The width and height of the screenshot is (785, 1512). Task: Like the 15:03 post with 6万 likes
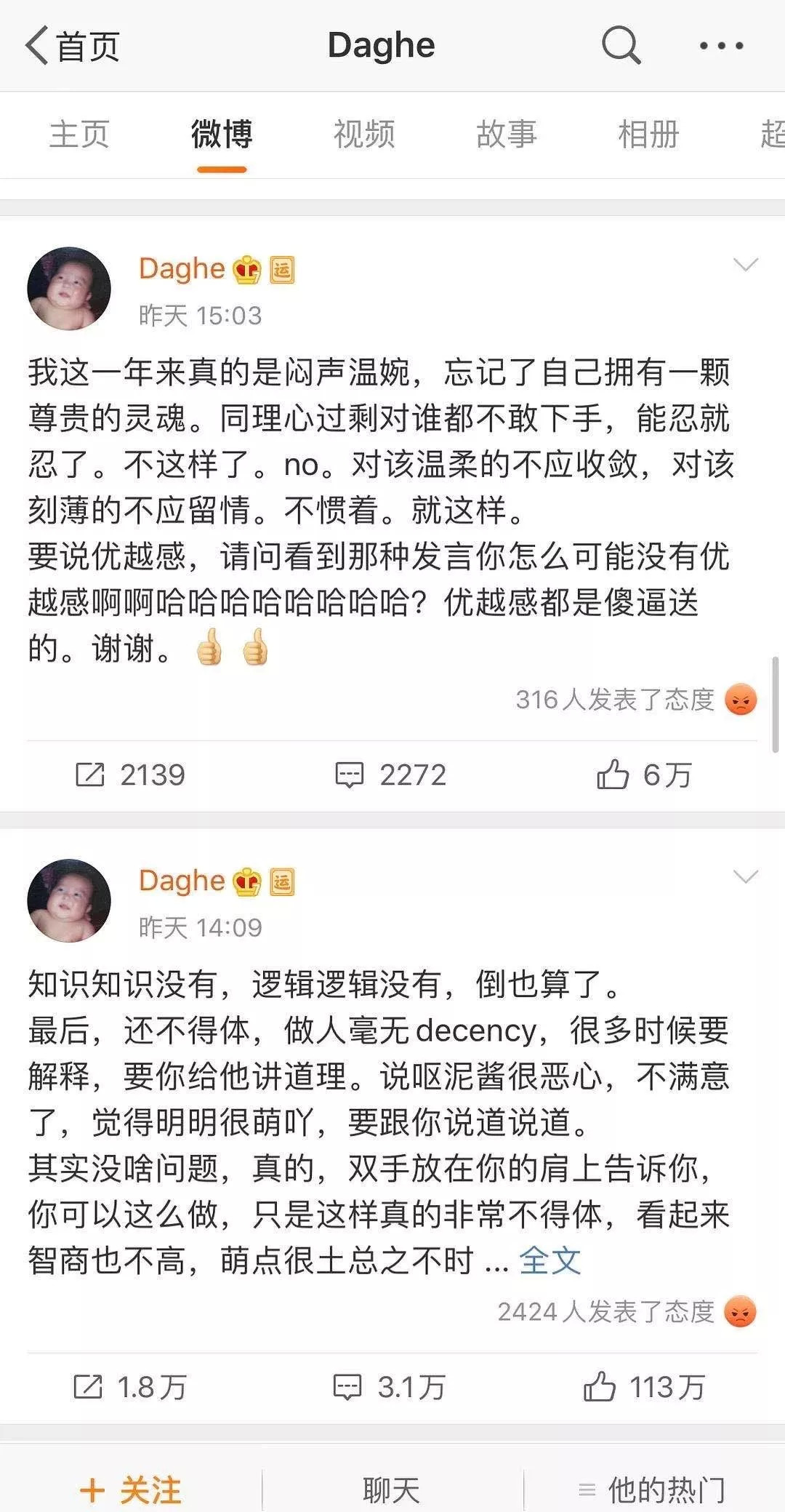pos(643,775)
